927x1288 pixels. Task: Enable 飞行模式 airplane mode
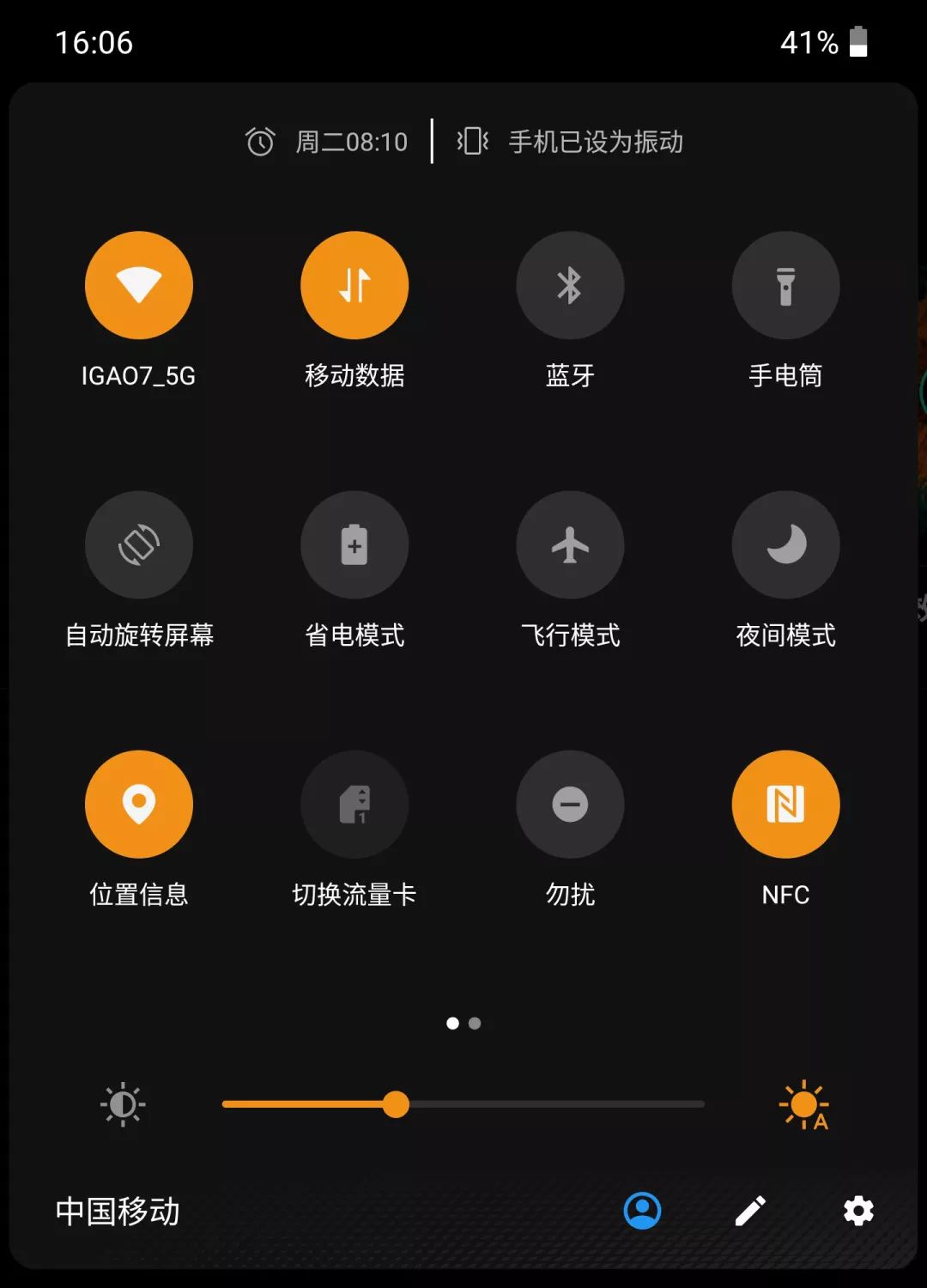pos(570,545)
